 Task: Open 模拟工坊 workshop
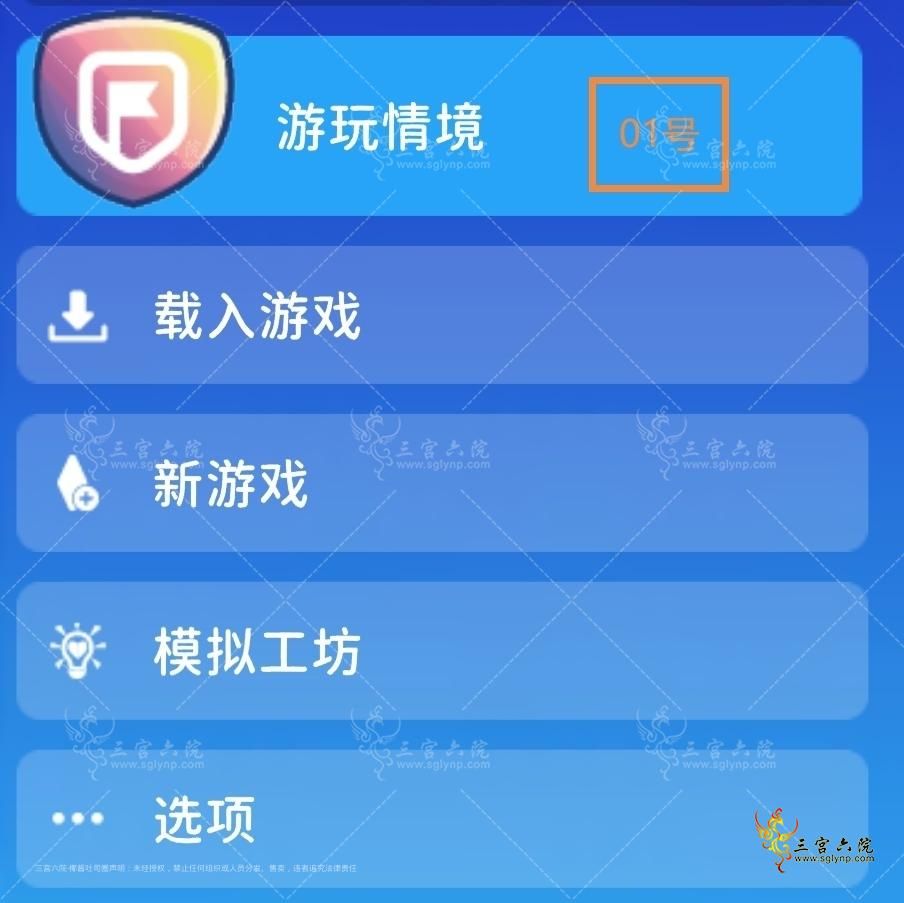click(441, 651)
